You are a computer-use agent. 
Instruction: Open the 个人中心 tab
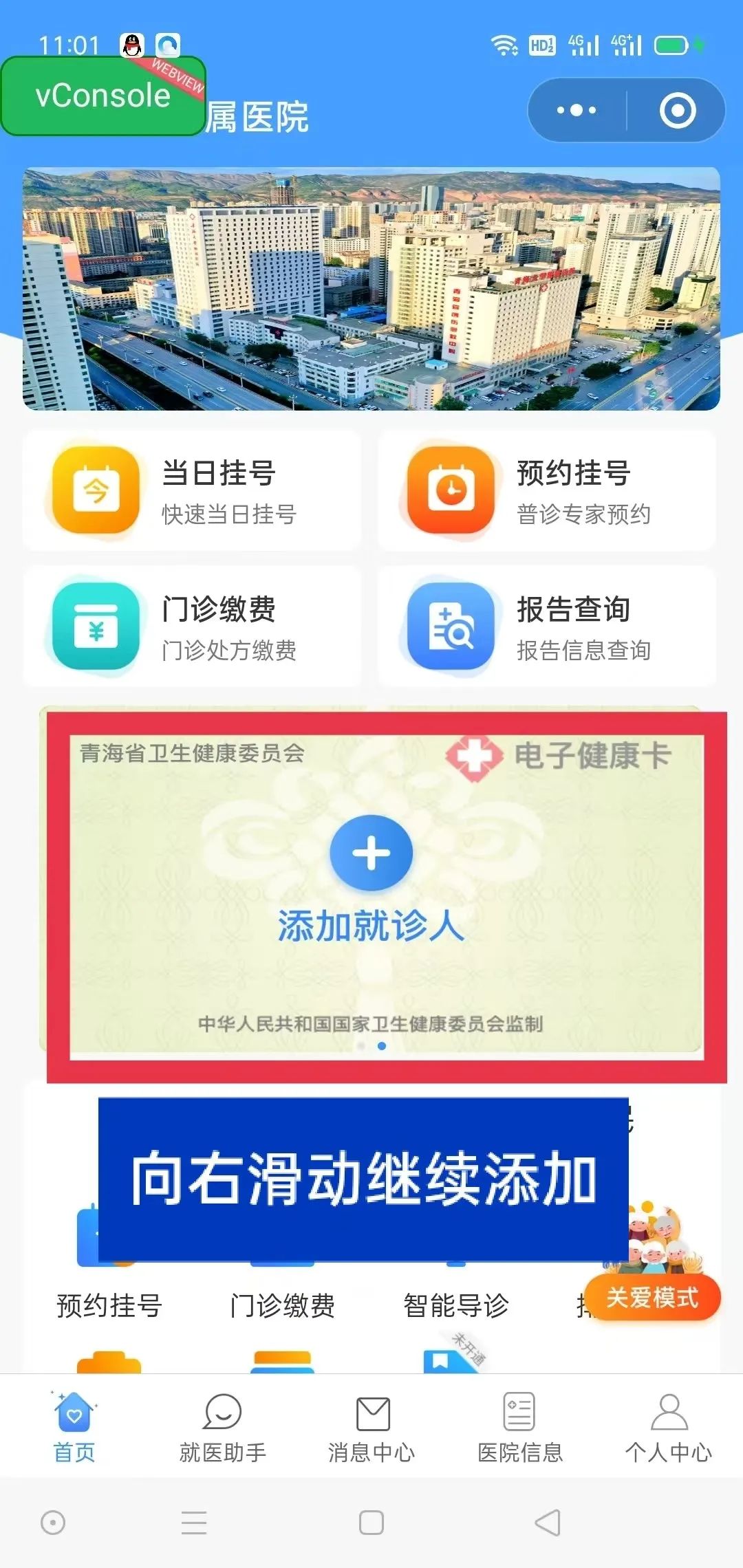[x=668, y=1427]
